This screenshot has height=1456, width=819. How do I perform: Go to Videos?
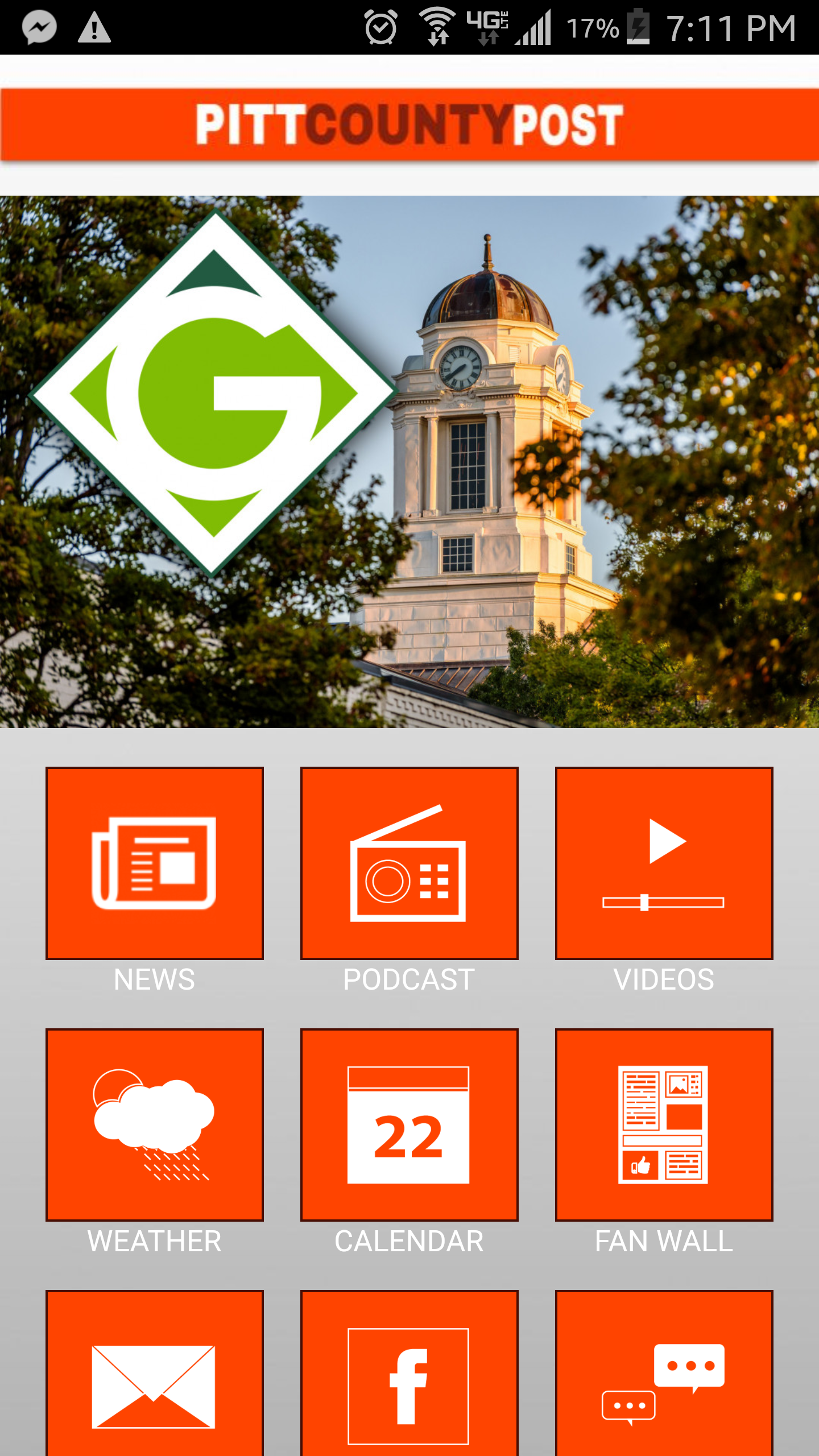[664, 863]
